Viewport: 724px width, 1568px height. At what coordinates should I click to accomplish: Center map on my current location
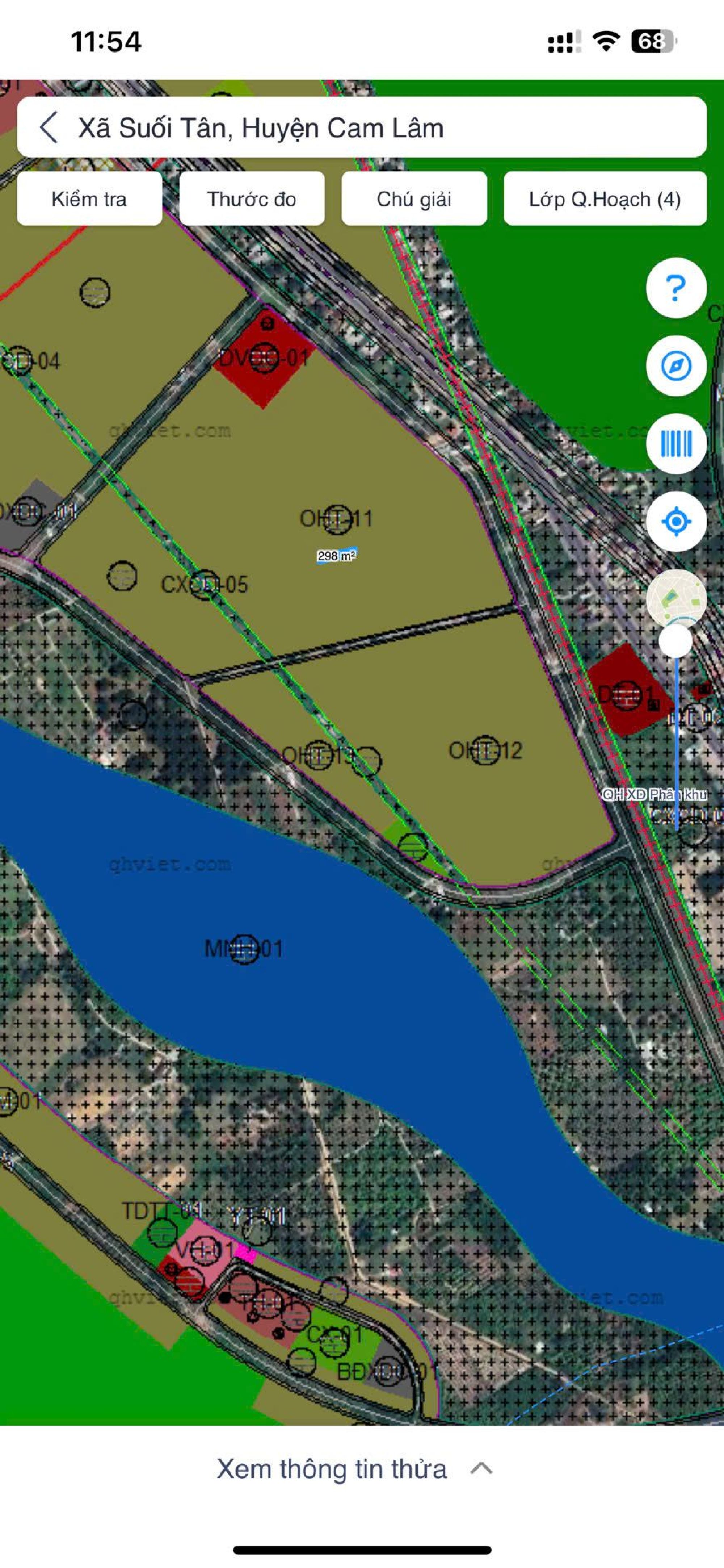tap(675, 522)
